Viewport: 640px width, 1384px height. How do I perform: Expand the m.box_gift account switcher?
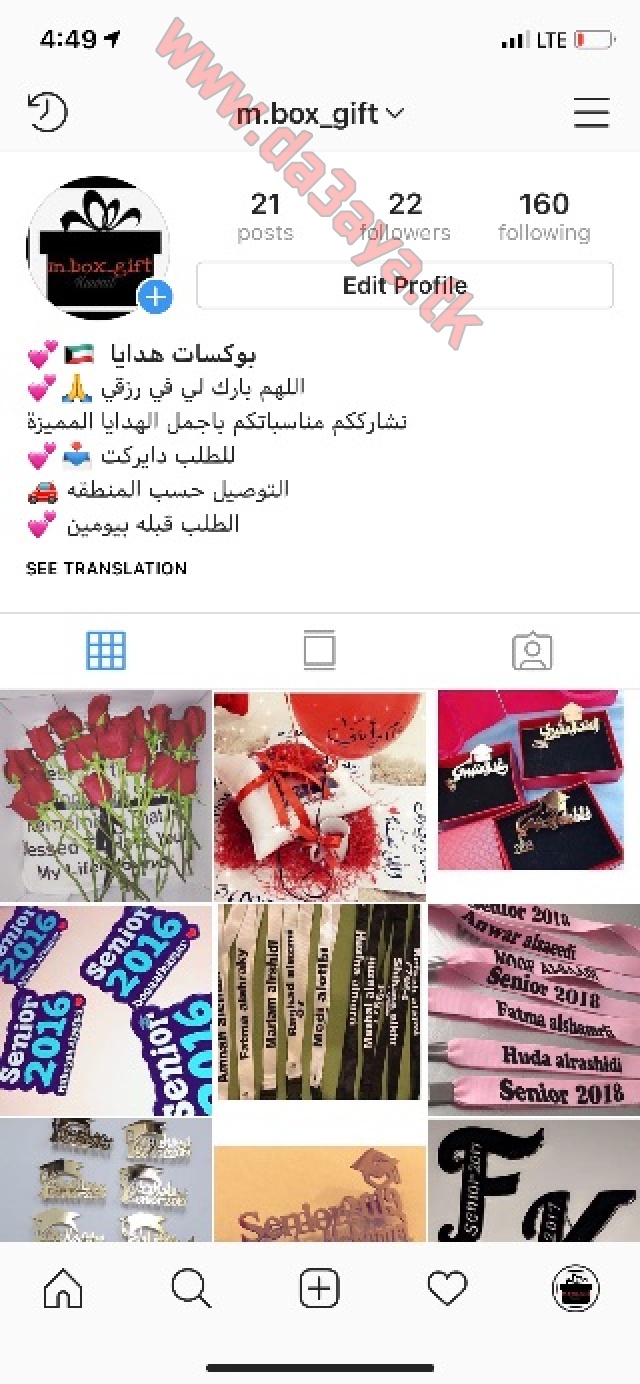click(x=320, y=113)
